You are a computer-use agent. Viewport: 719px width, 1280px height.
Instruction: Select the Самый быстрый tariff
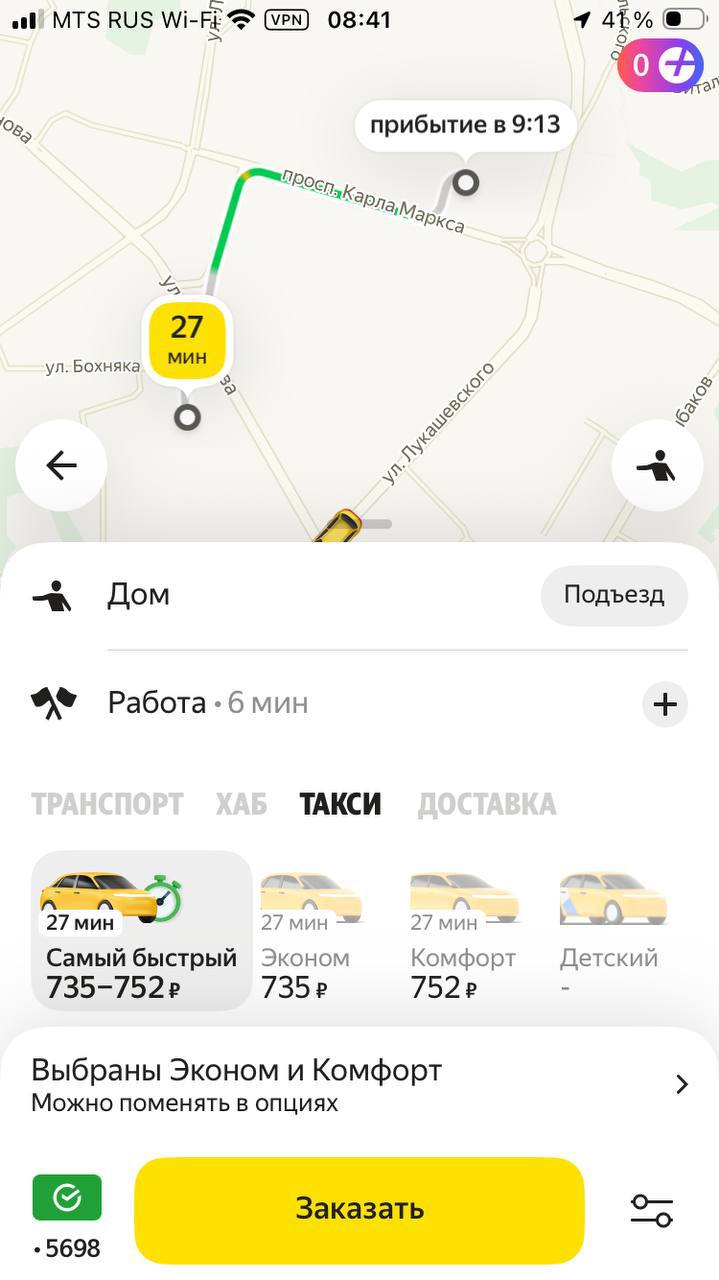coord(141,930)
